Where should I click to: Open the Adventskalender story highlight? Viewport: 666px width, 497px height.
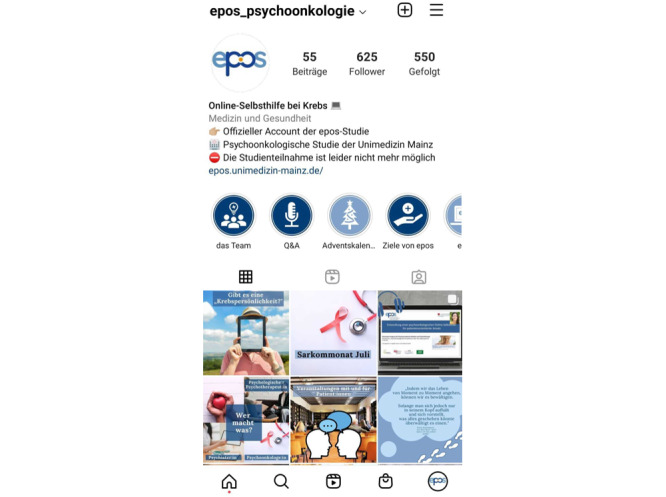click(x=350, y=216)
